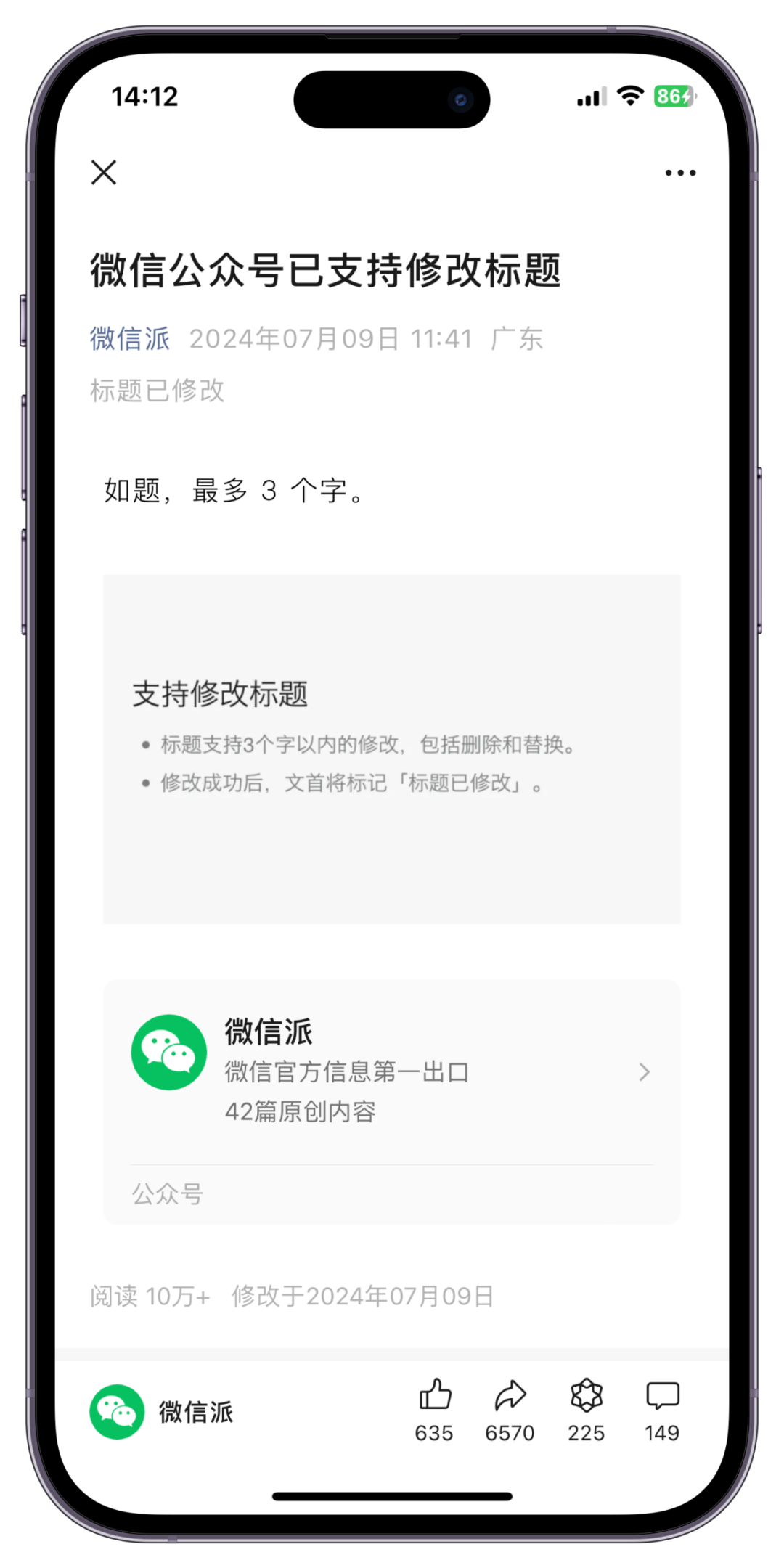Tap 微信派 account in the bottom bar

tap(162, 1412)
